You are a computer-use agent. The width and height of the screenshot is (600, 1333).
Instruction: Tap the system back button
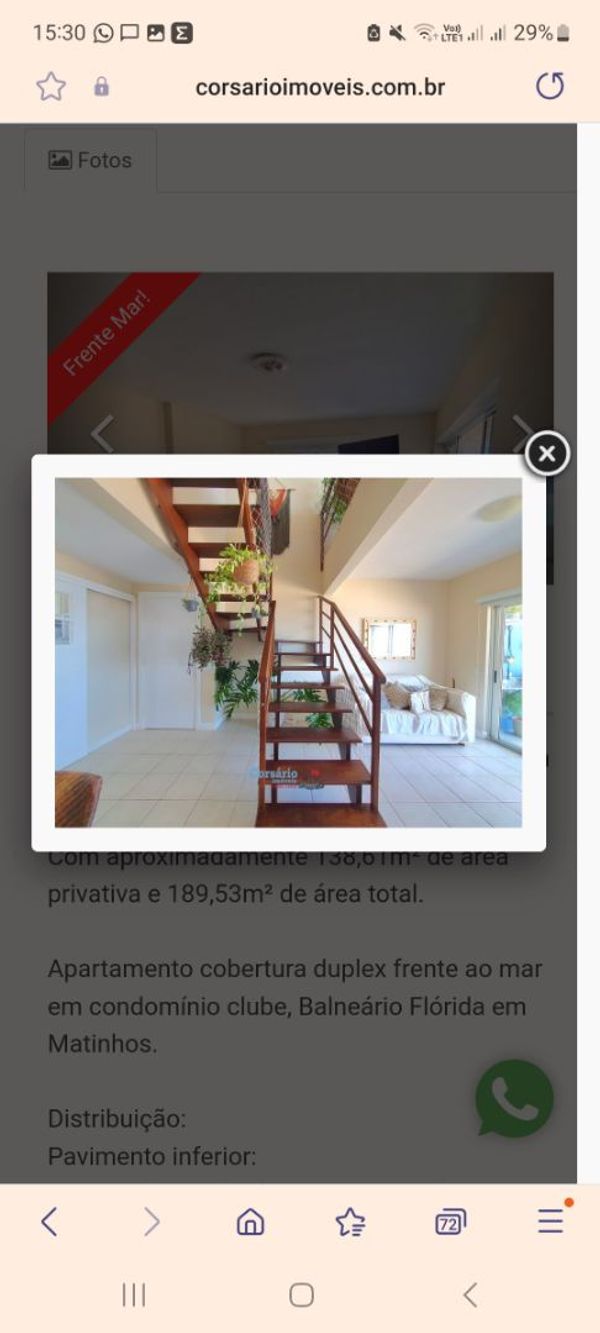coord(470,1295)
